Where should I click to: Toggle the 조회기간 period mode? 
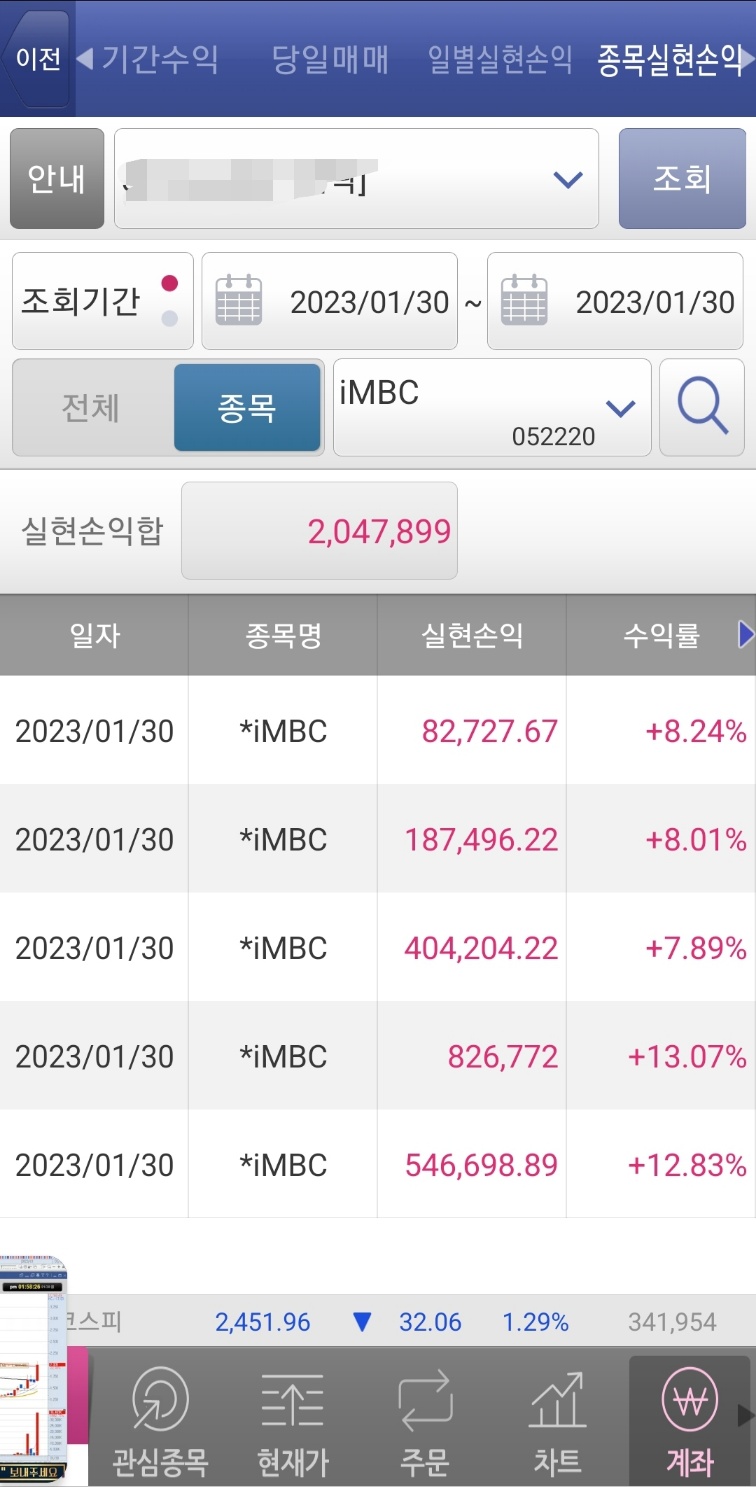tap(102, 301)
